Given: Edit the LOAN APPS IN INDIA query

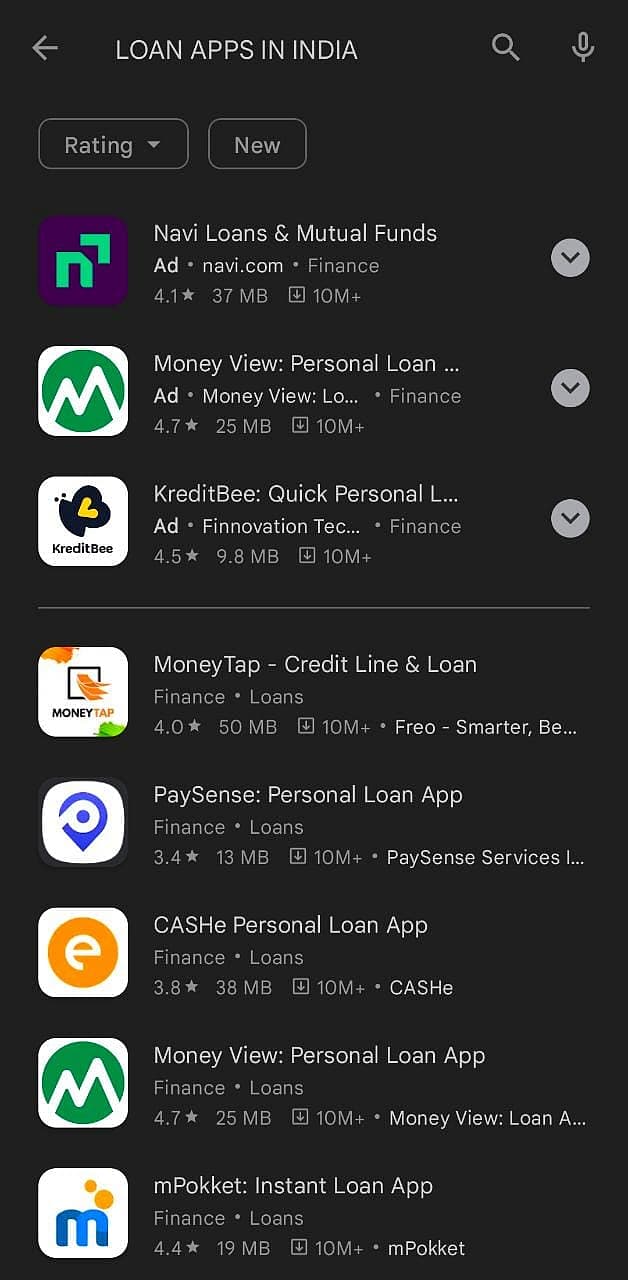Looking at the screenshot, I should click(236, 50).
